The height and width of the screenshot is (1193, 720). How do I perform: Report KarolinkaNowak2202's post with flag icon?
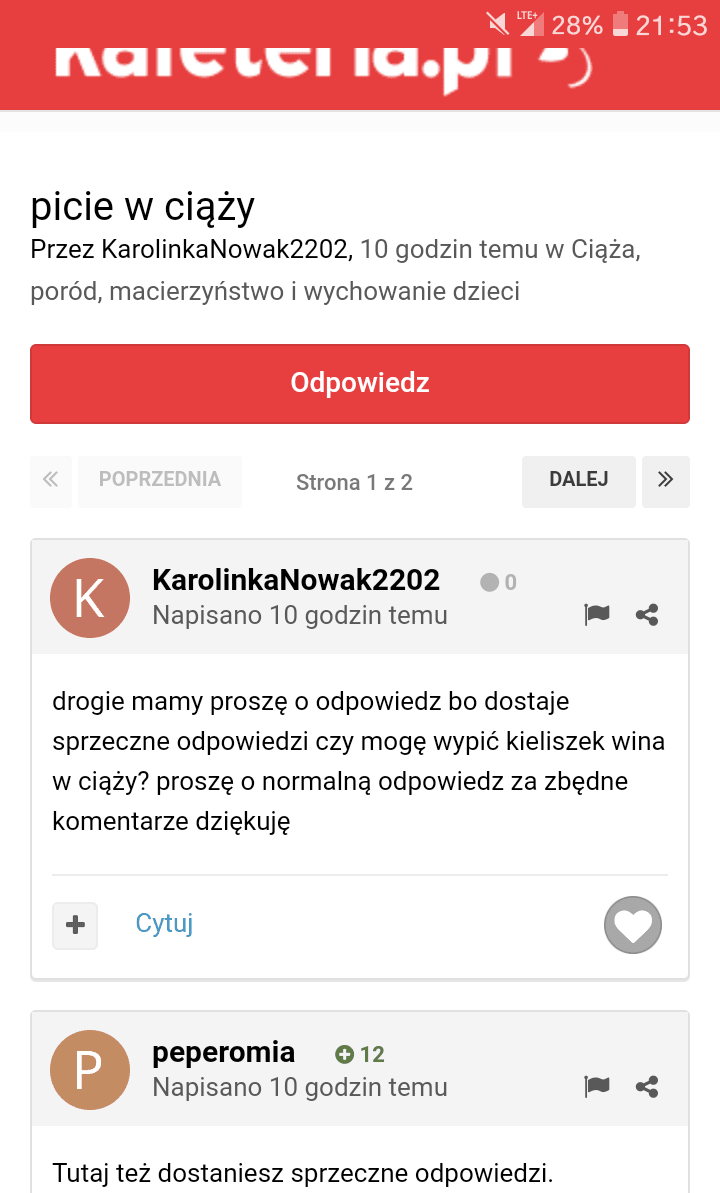click(x=597, y=614)
